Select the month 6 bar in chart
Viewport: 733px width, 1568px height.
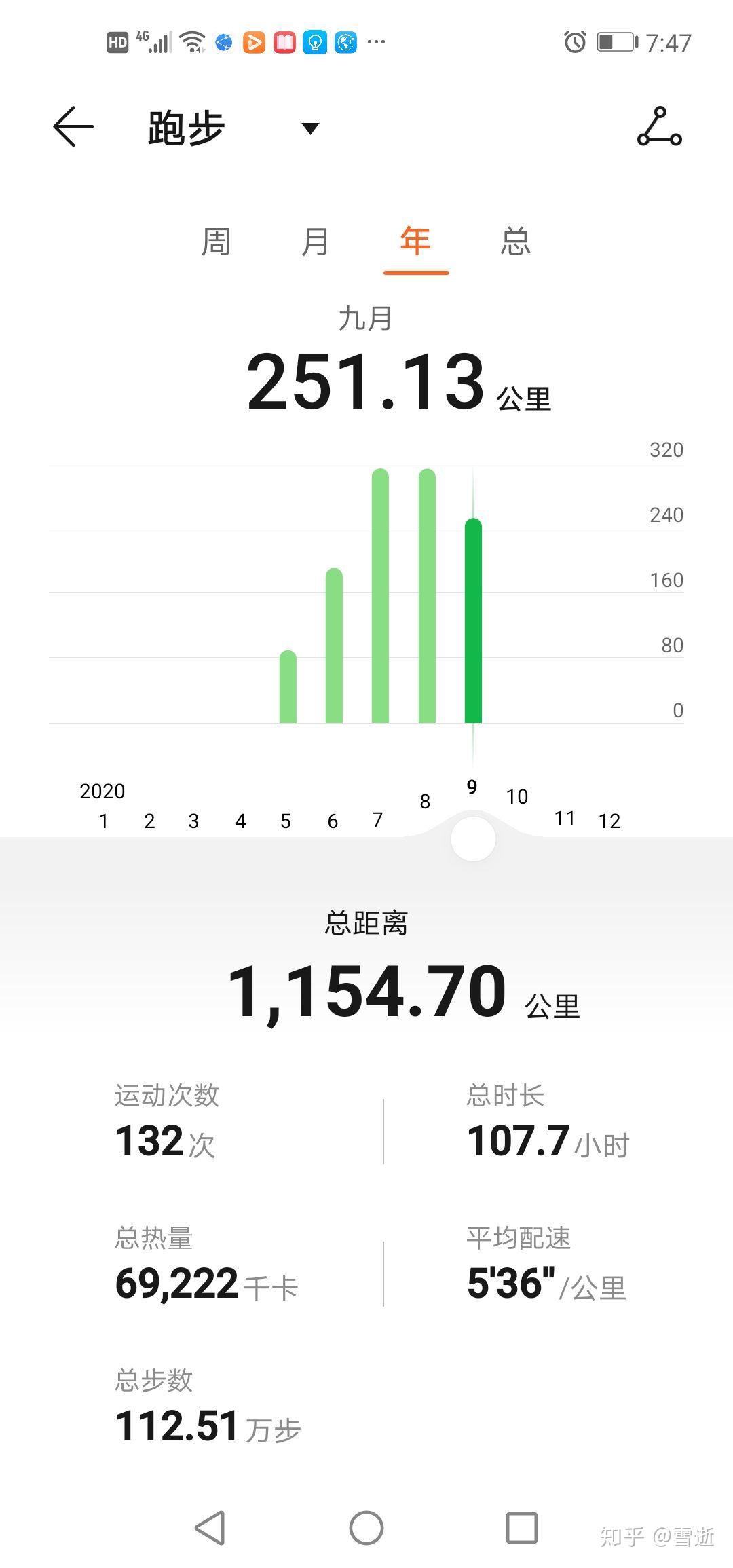334,646
